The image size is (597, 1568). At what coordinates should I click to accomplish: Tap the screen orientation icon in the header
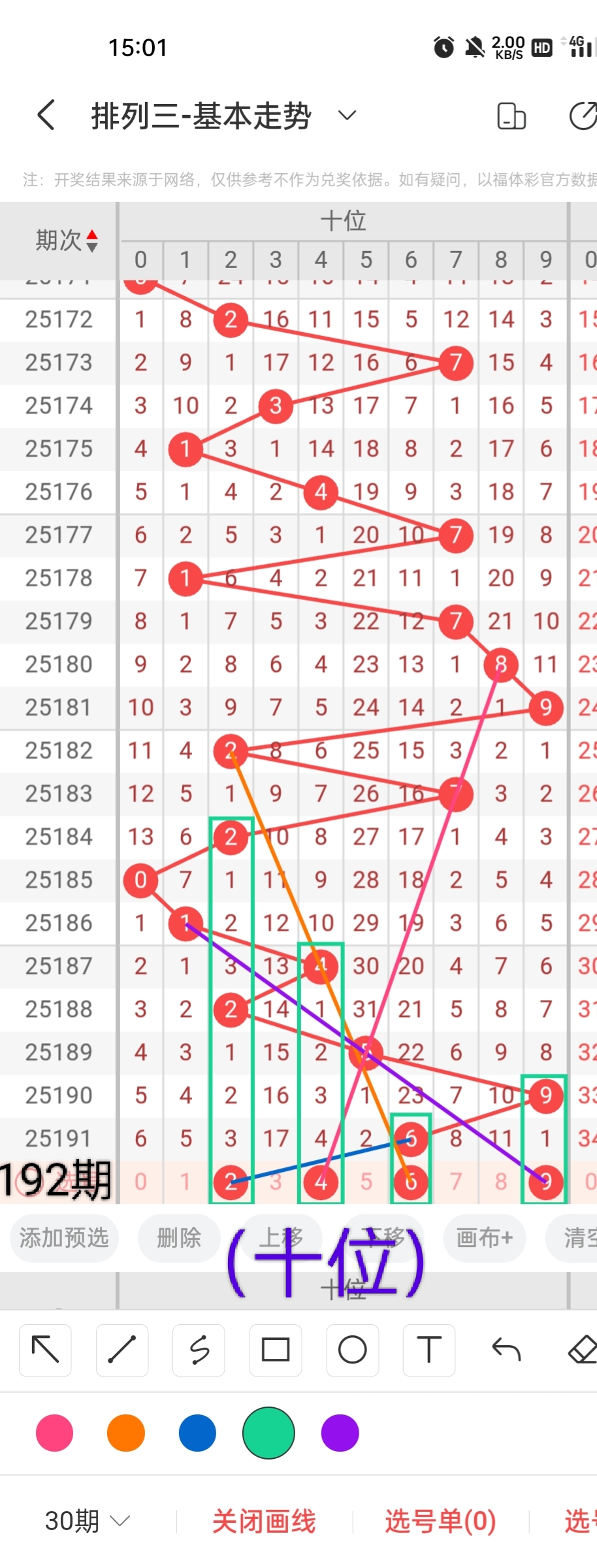point(511,116)
